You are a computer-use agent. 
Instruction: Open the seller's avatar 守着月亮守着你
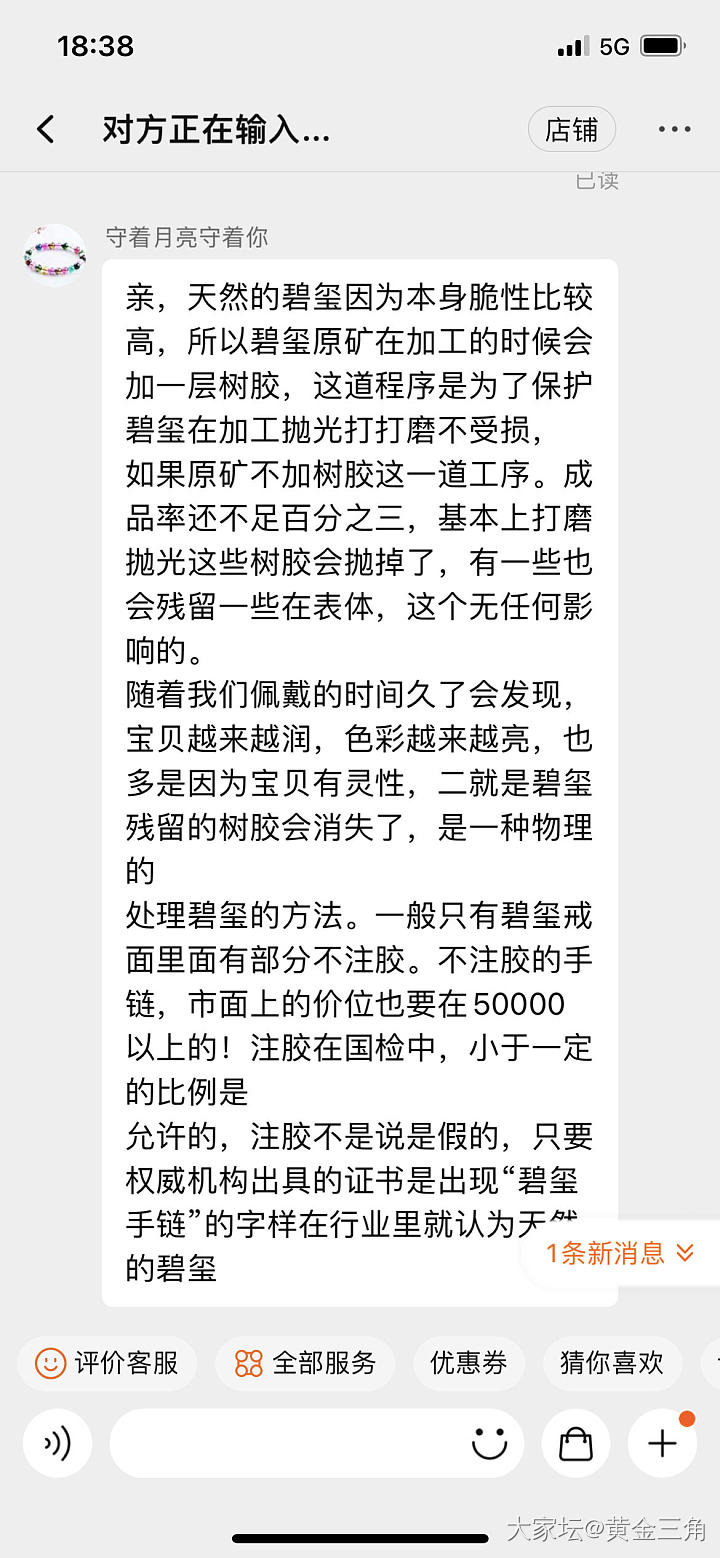click(55, 255)
